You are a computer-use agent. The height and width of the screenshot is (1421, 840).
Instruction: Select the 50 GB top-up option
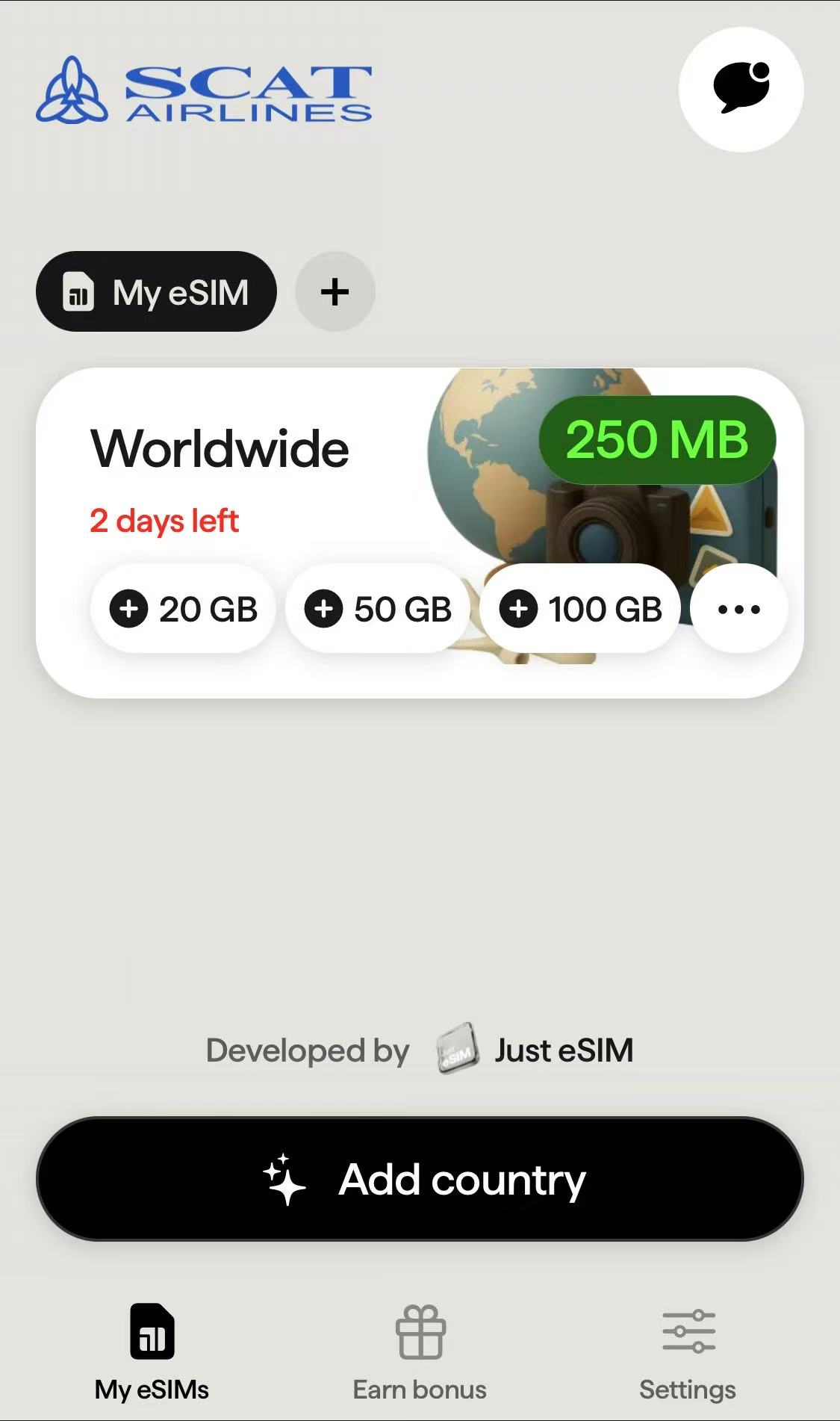click(x=377, y=608)
